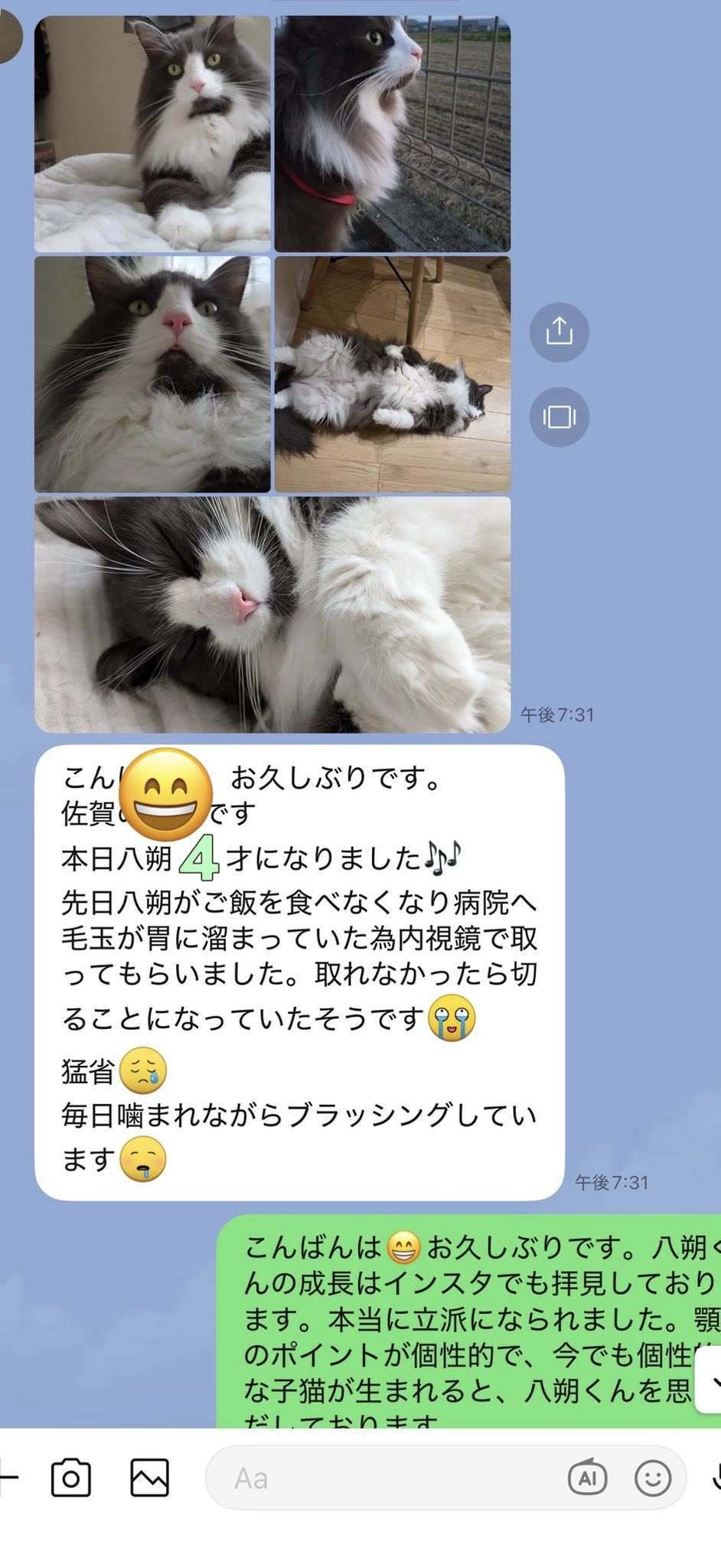Viewport: 721px width, 1568px height.
Task: Open the AI assistant in message field
Action: pyautogui.click(x=587, y=1478)
